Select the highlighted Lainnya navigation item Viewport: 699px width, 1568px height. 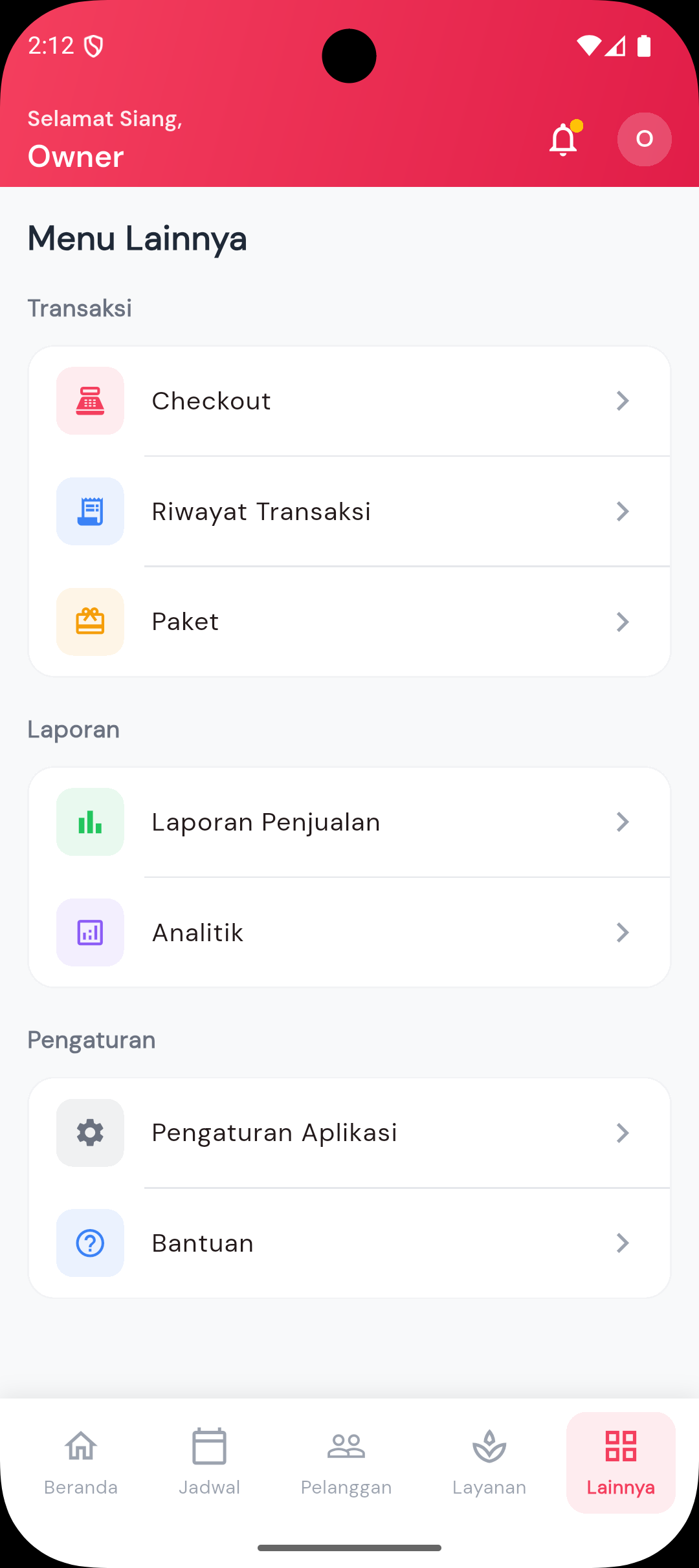pos(620,1462)
